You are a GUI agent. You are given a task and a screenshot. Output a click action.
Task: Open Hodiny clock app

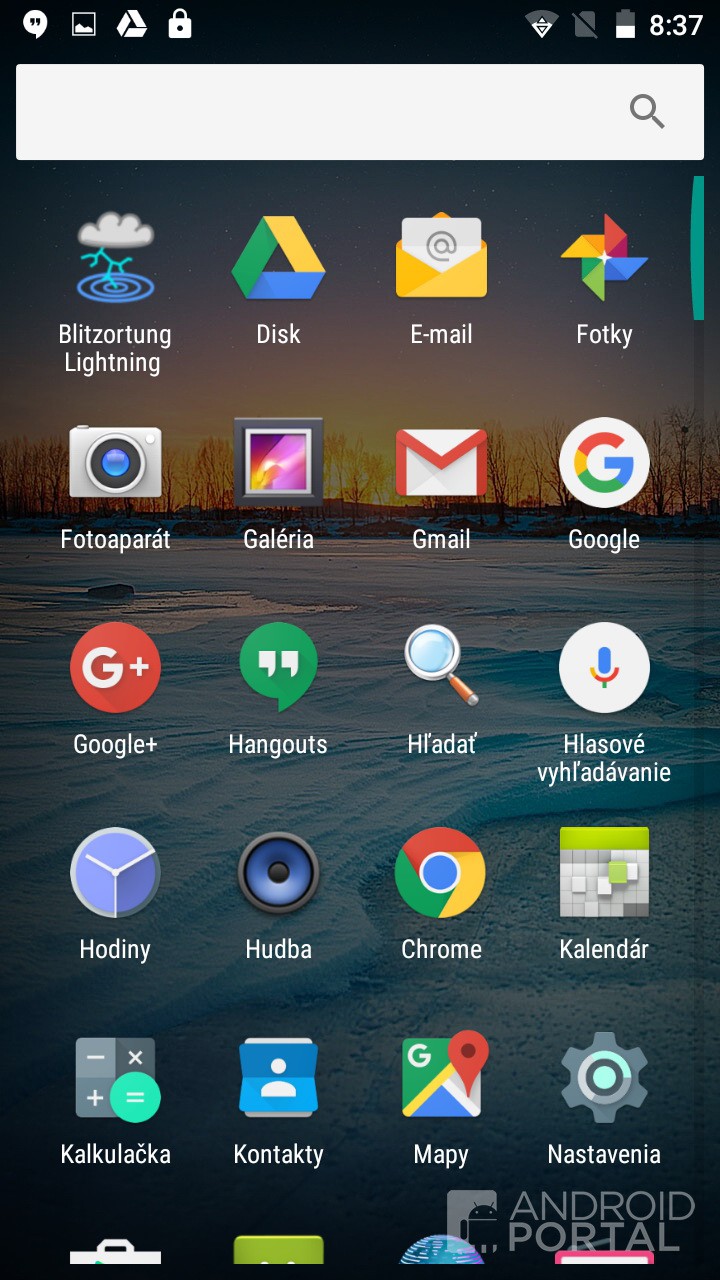115,873
